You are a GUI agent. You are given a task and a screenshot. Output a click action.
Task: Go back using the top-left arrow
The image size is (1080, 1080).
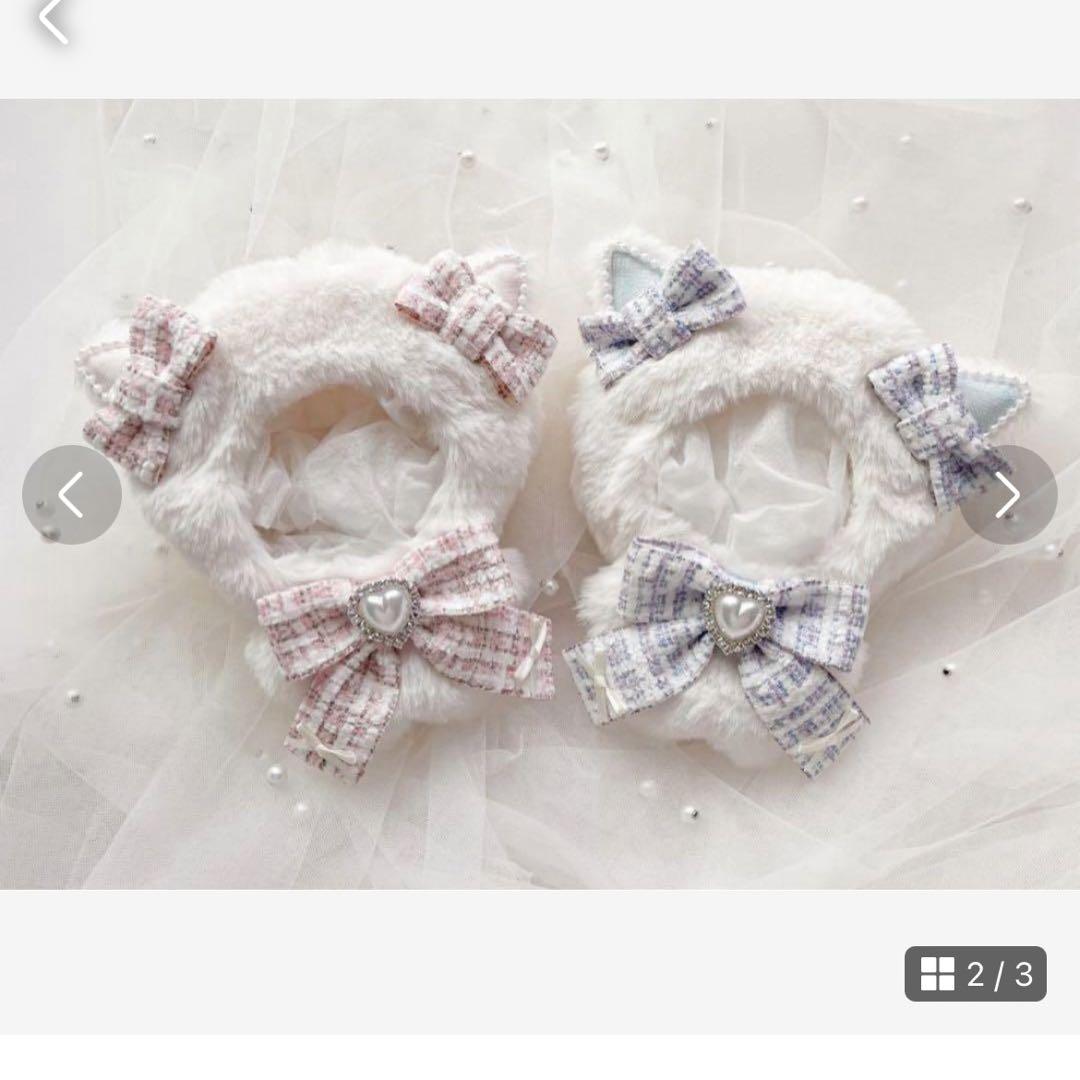pyautogui.click(x=52, y=20)
